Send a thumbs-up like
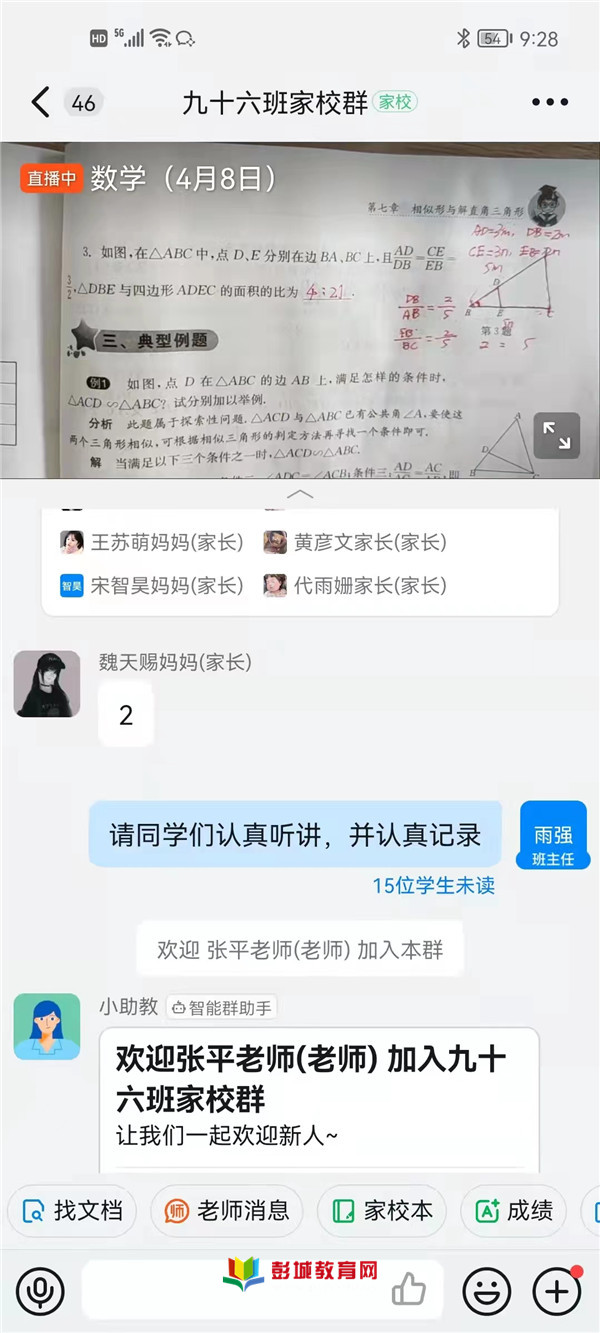This screenshot has height=1333, width=600. (x=409, y=1291)
